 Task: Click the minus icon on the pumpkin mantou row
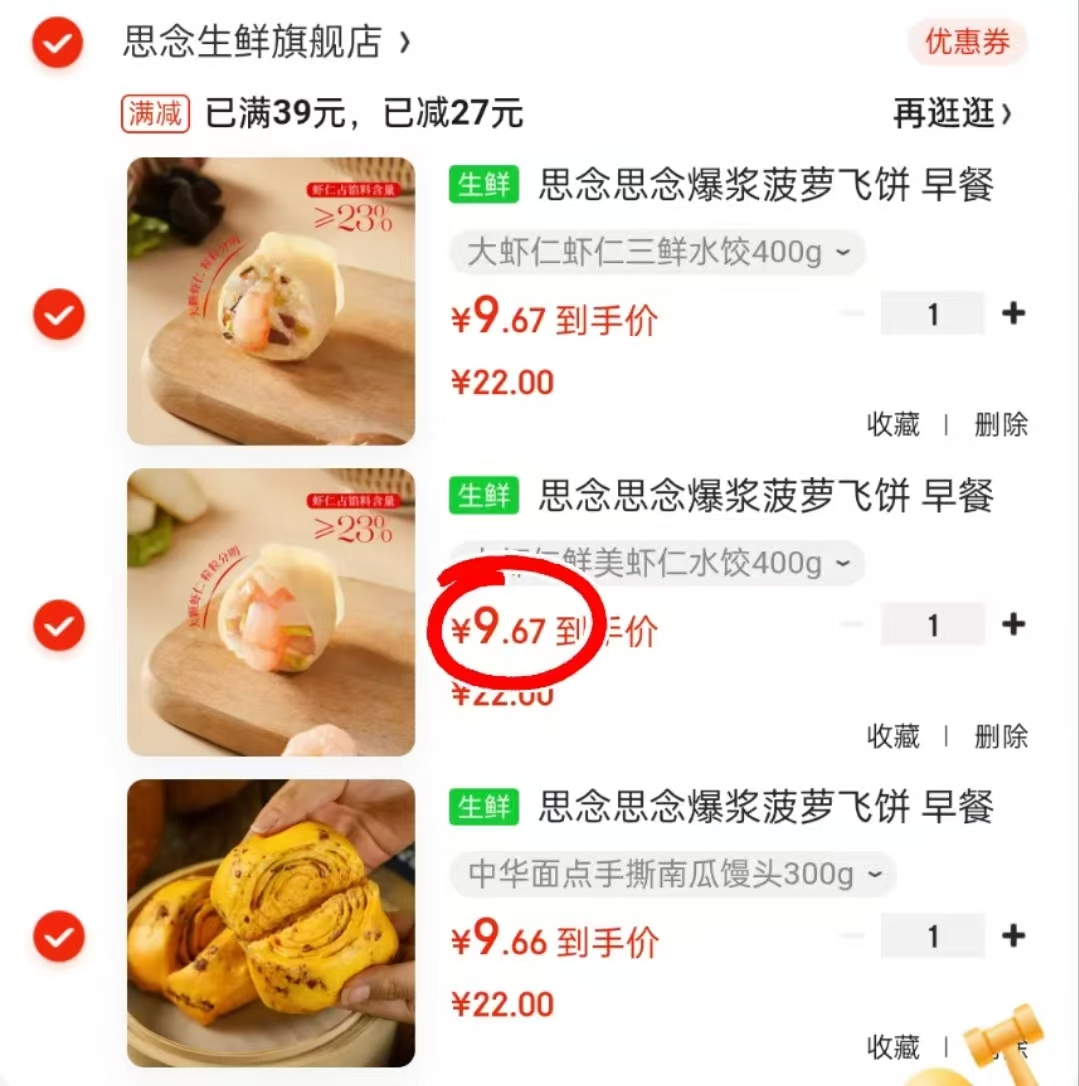[851, 936]
